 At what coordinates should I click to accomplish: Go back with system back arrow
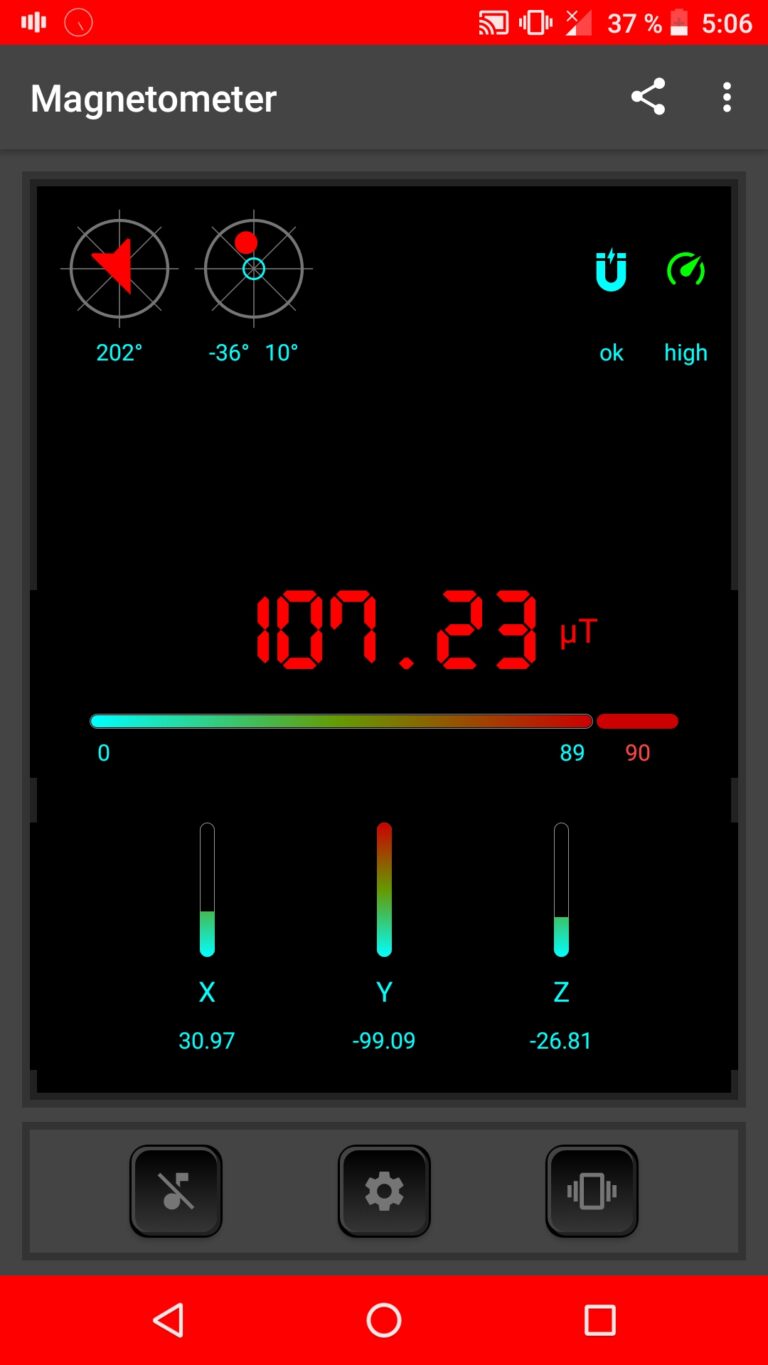pyautogui.click(x=168, y=1320)
